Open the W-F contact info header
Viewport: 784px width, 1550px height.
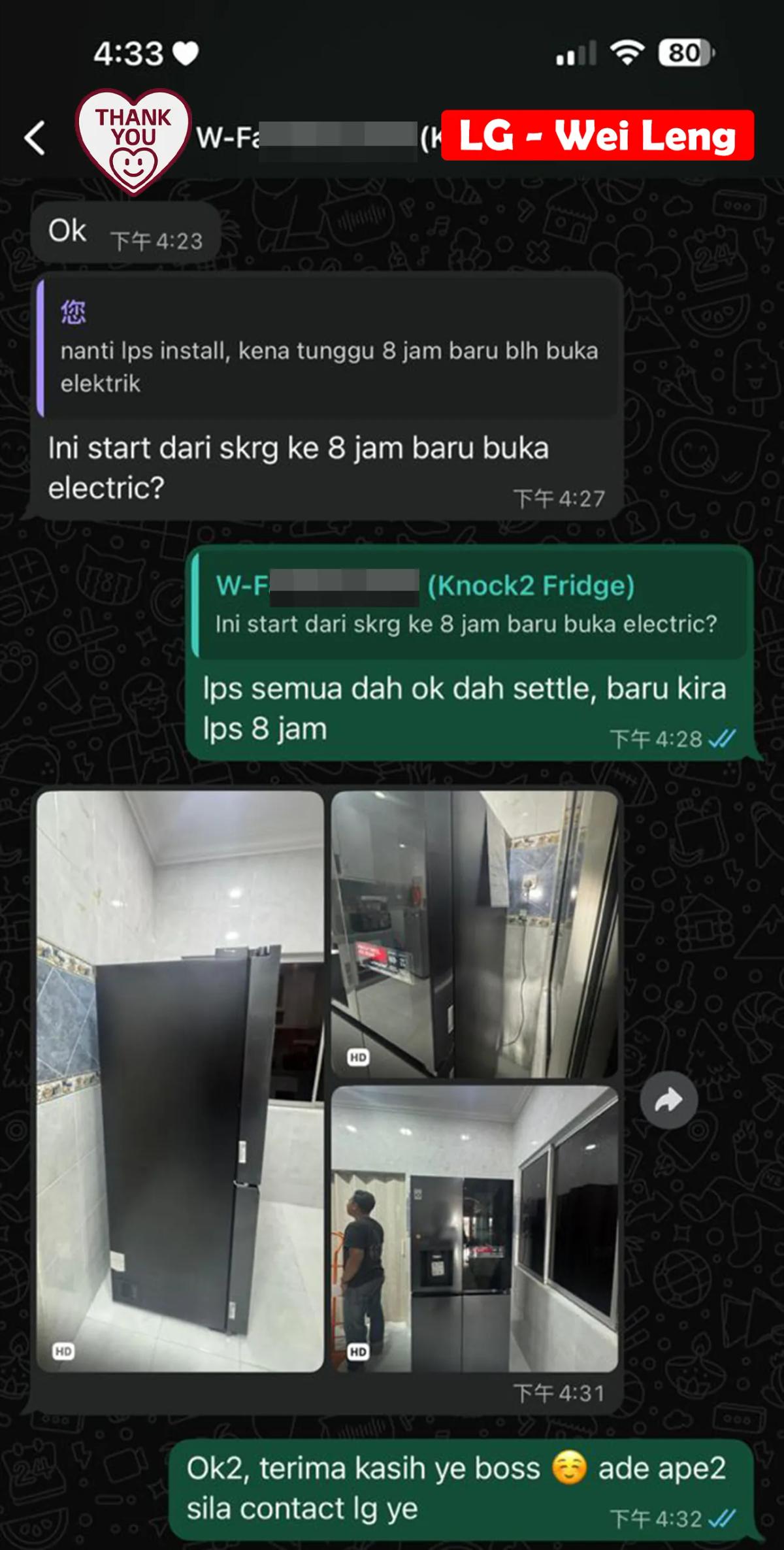307,139
